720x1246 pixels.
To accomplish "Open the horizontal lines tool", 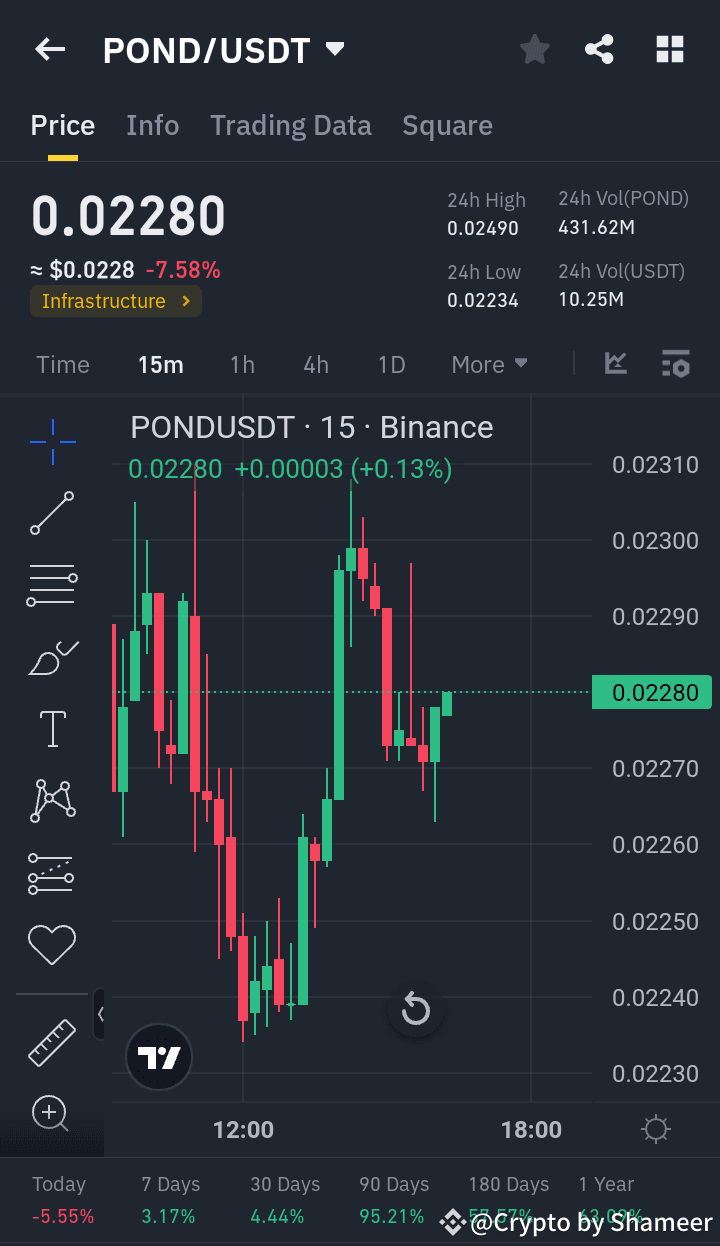I will (52, 583).
